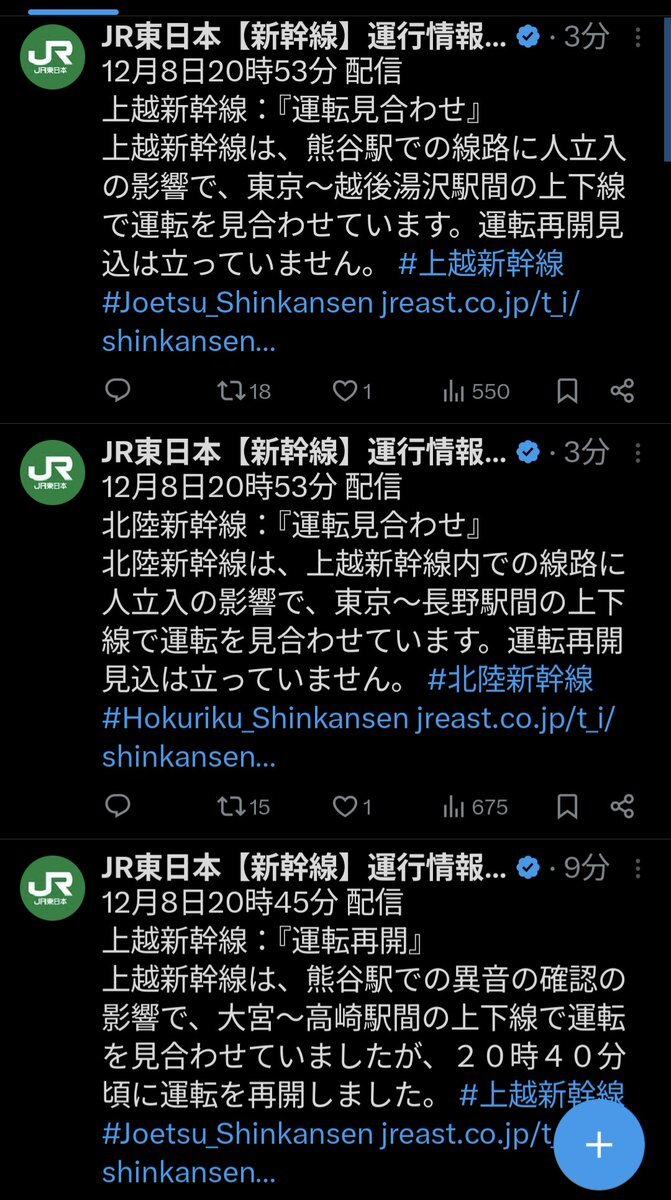Open the #Joetsu_Shinkansen hashtag in the first post
671x1200 pixels.
point(239,304)
